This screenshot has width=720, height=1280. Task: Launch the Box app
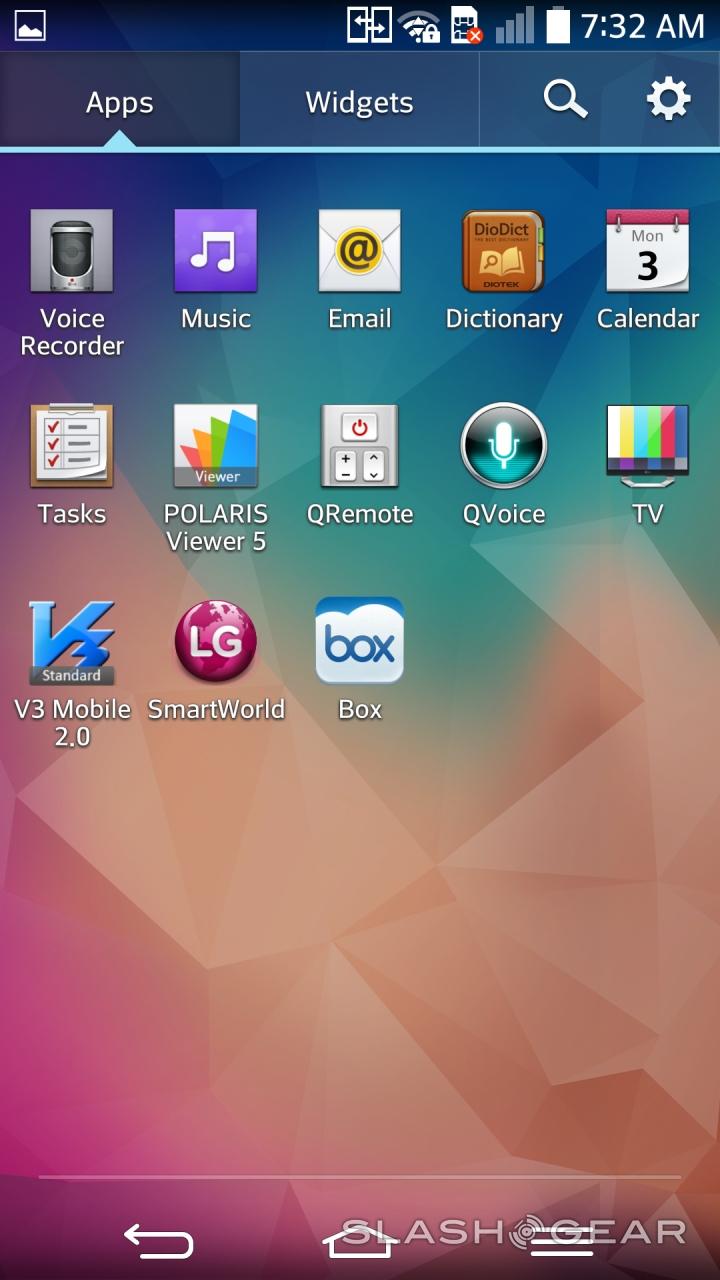(360, 642)
